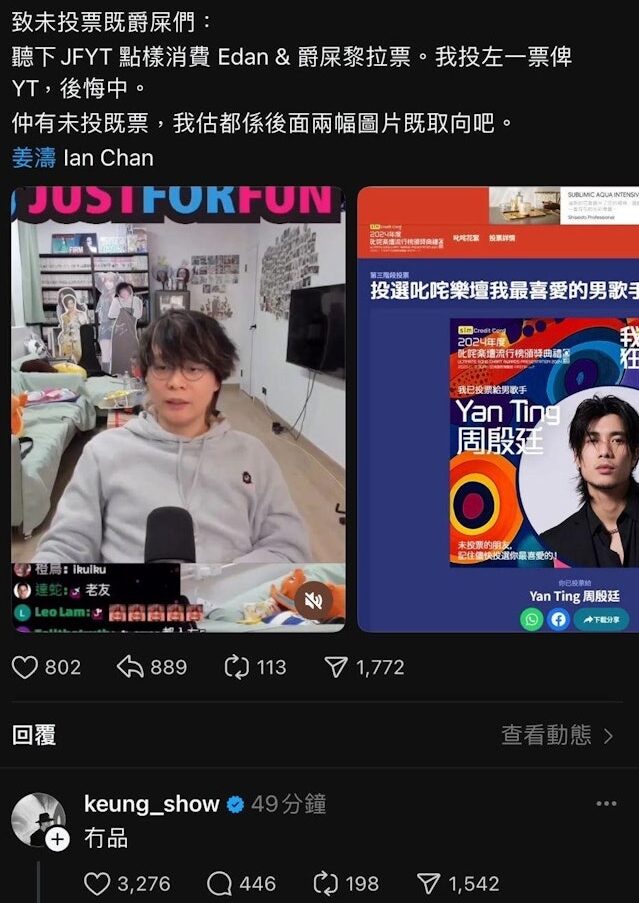Unmute the video with the speaker icon
The image size is (639, 903).
[314, 599]
